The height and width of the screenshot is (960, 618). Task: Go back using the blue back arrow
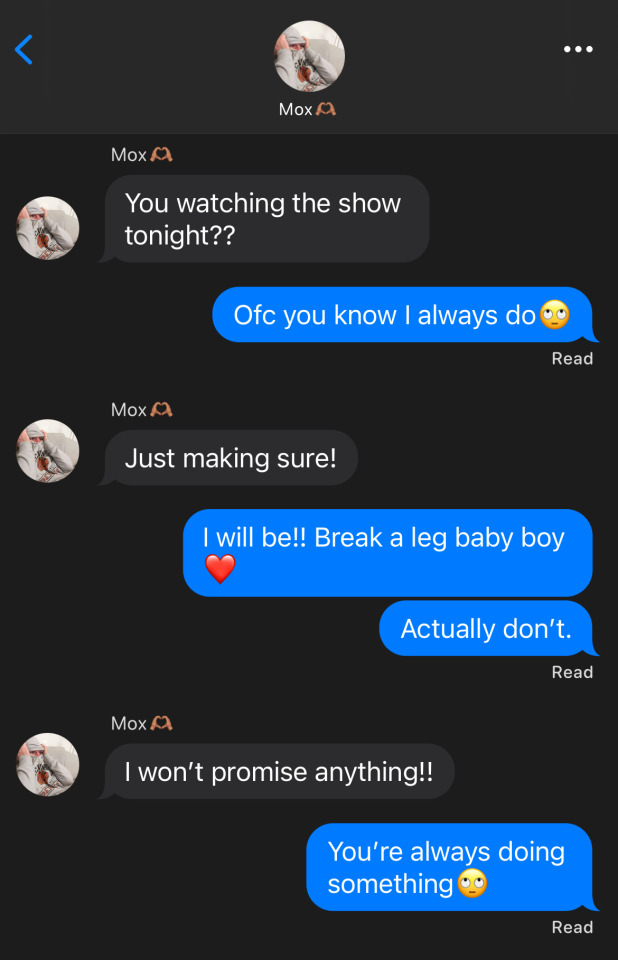pyautogui.click(x=24, y=49)
